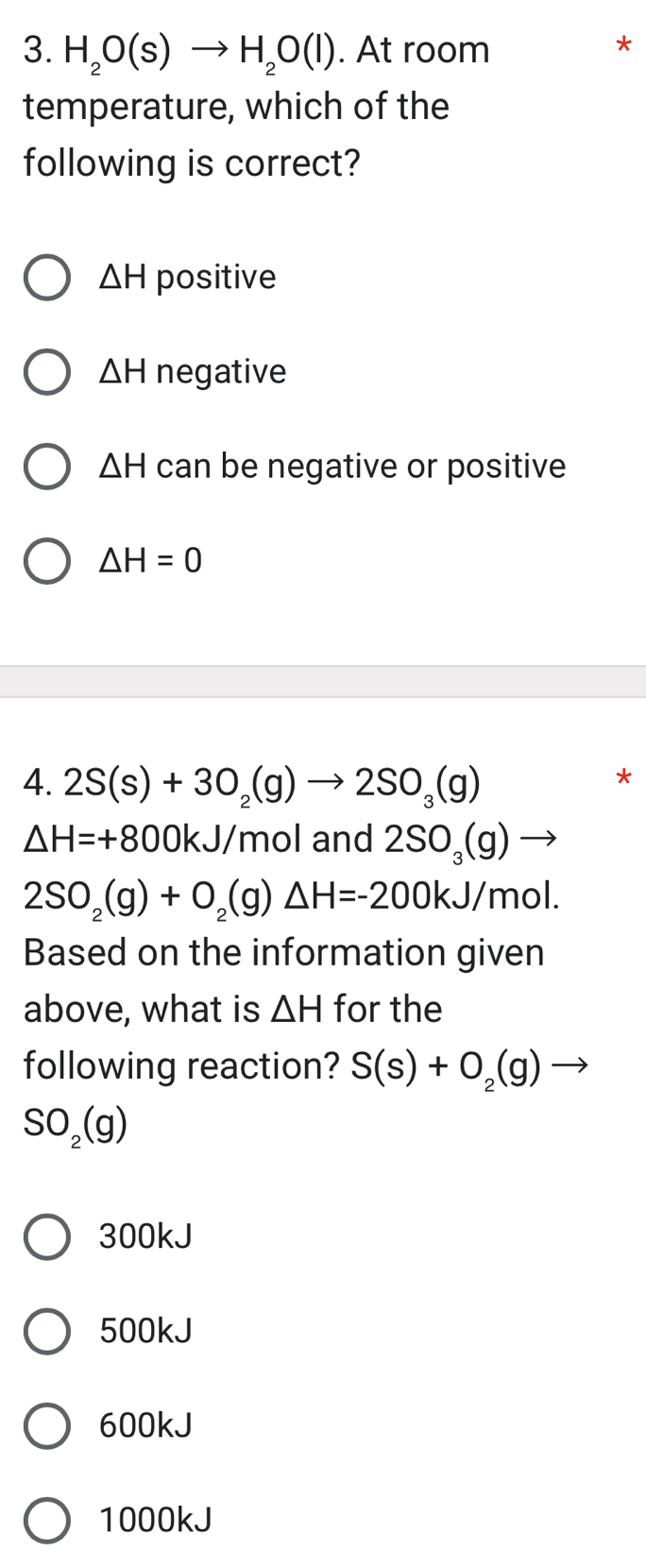Pick 600kJ as the answer

(x=46, y=1425)
